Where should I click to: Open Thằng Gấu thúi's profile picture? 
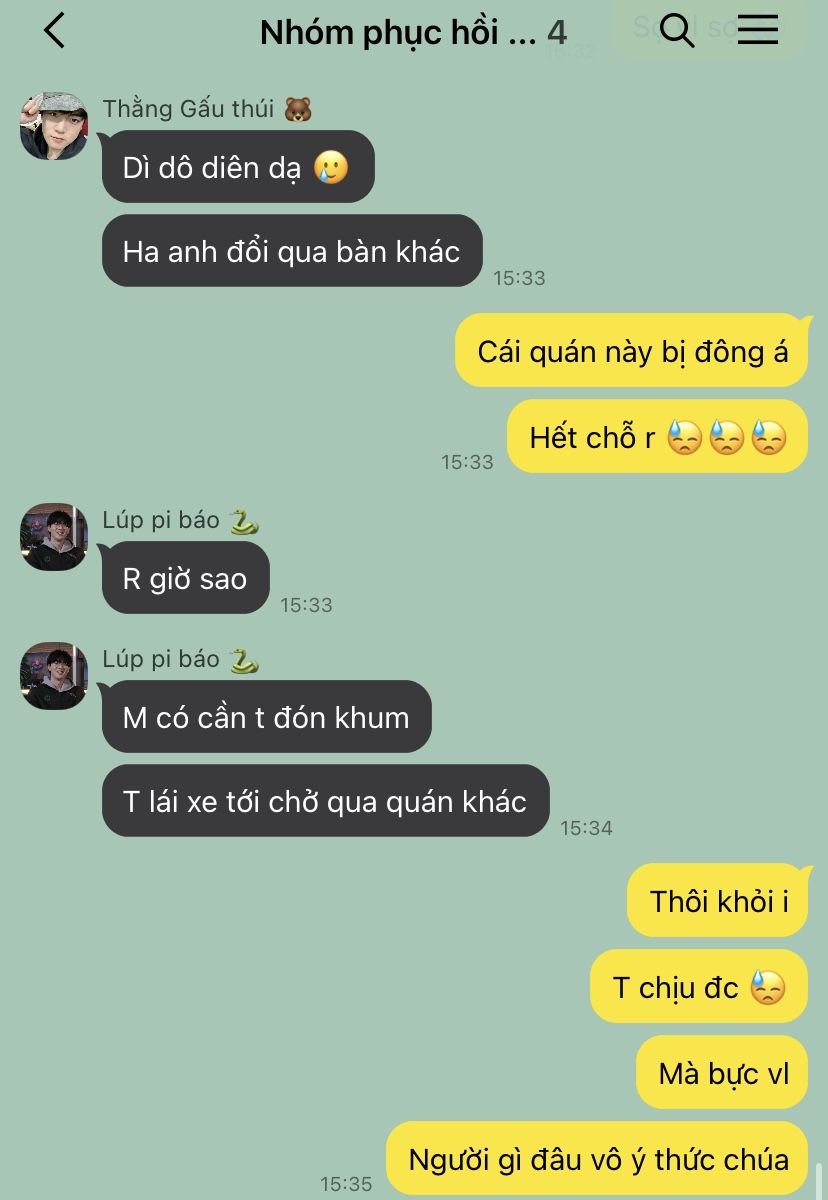[x=54, y=126]
